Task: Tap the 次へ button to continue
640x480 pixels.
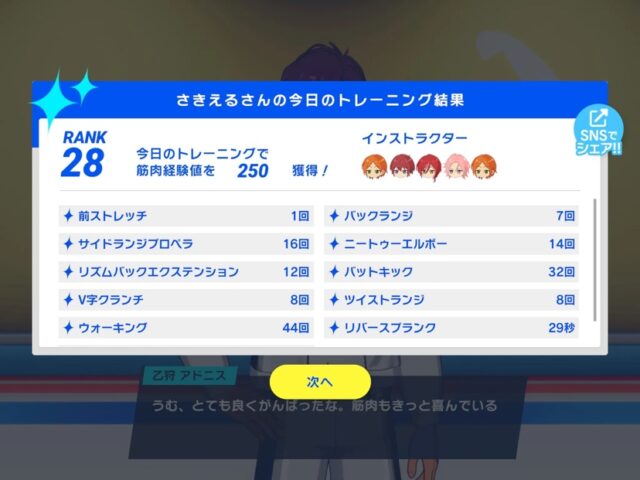Action: coord(320,382)
